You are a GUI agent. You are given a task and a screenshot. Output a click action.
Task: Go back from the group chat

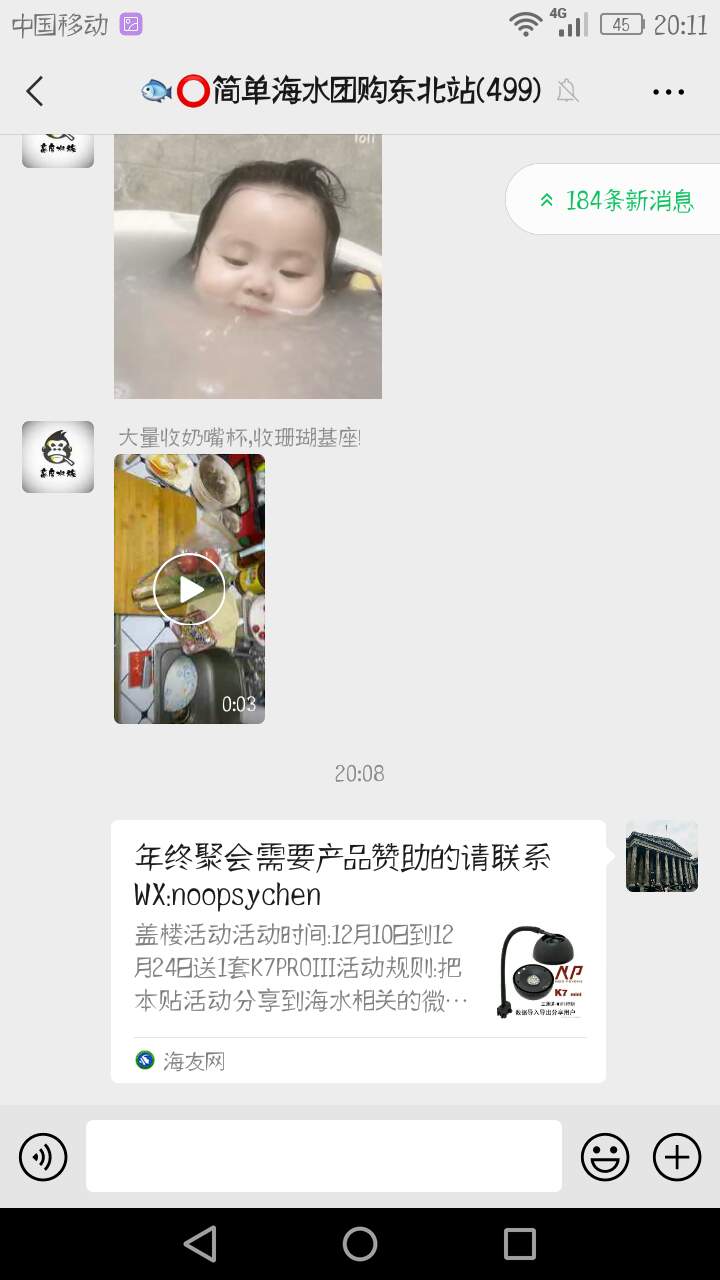(x=35, y=92)
